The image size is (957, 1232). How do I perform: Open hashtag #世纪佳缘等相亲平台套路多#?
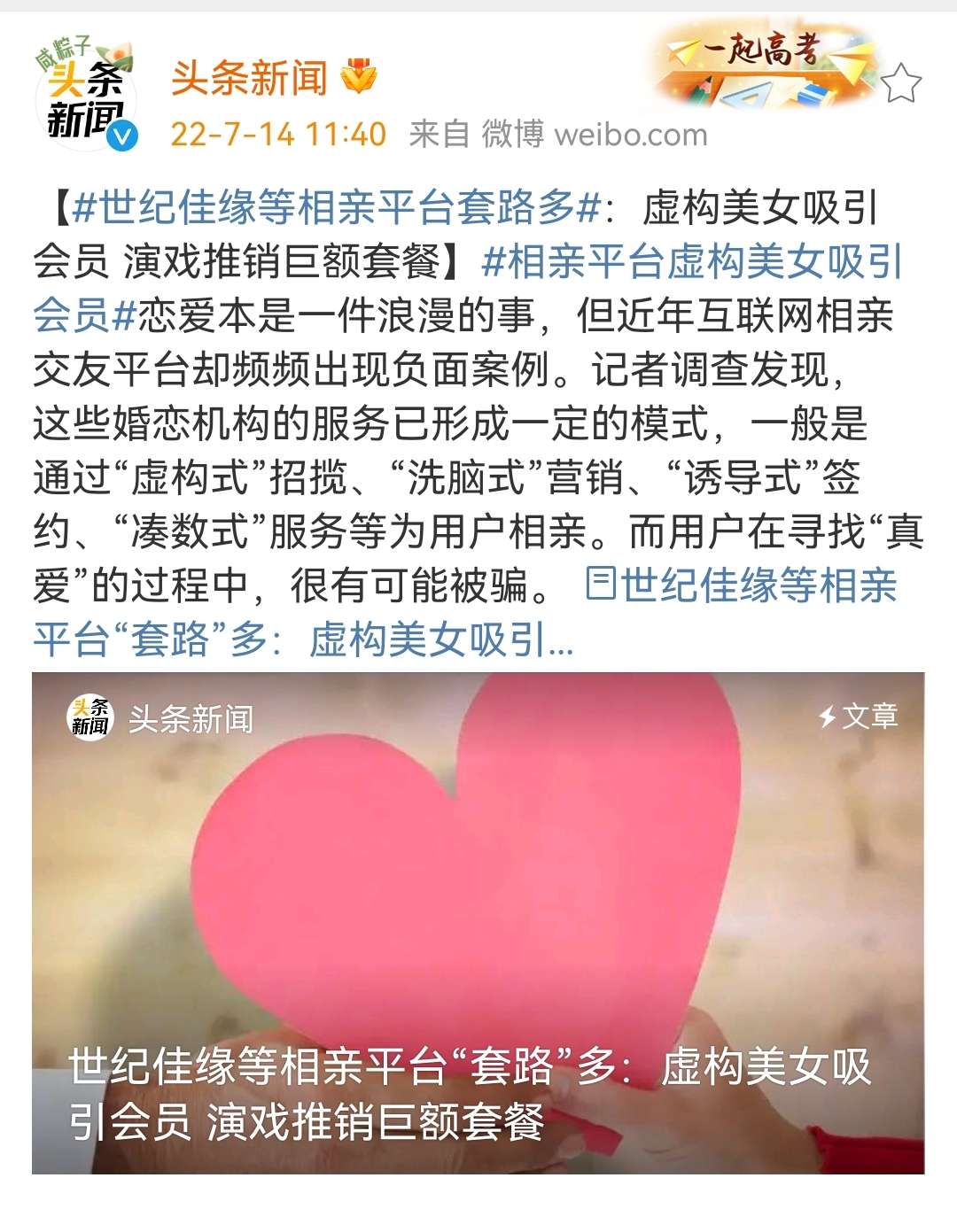(x=337, y=208)
